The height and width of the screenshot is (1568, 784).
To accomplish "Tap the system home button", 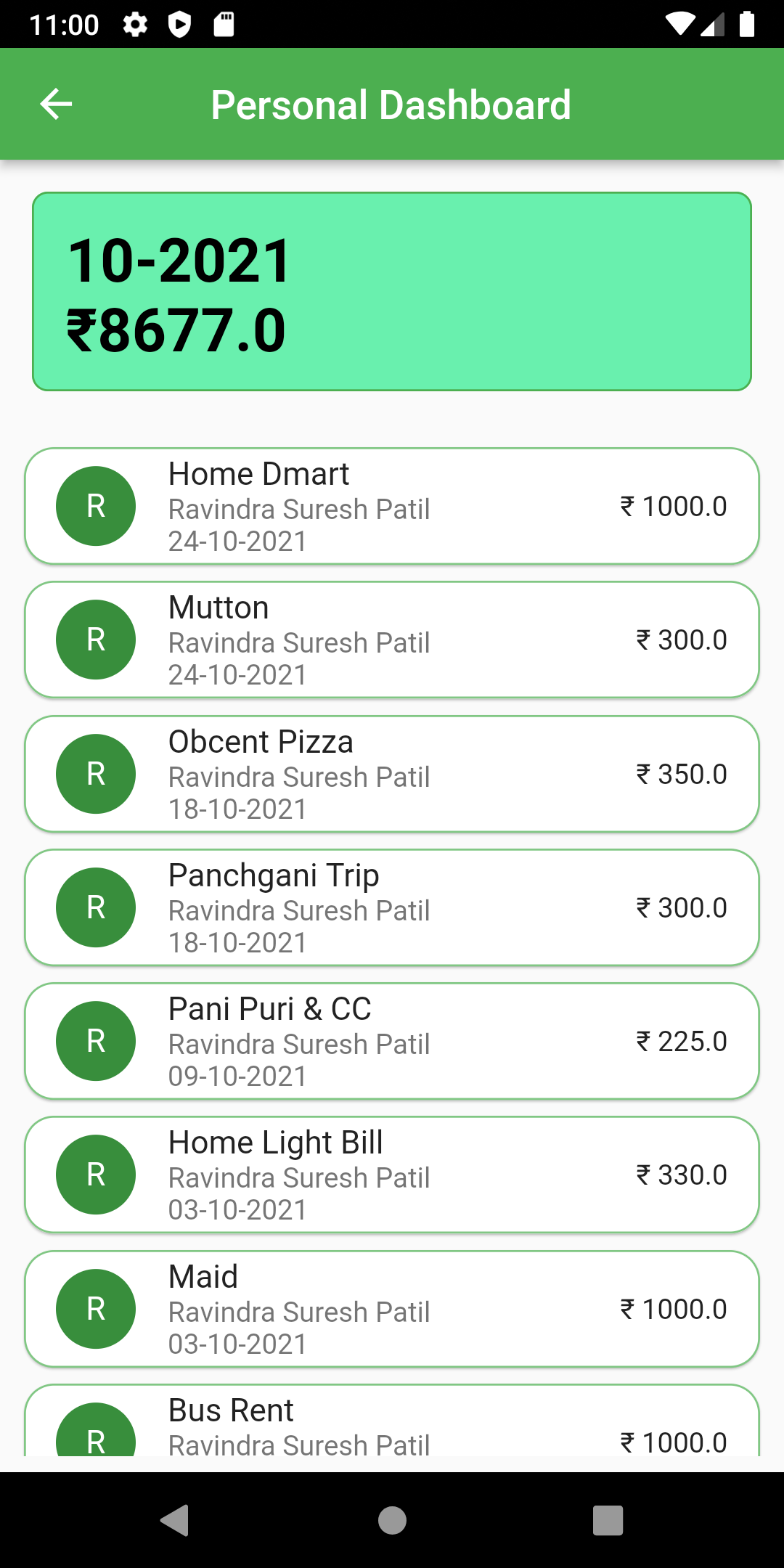I will point(392,1520).
